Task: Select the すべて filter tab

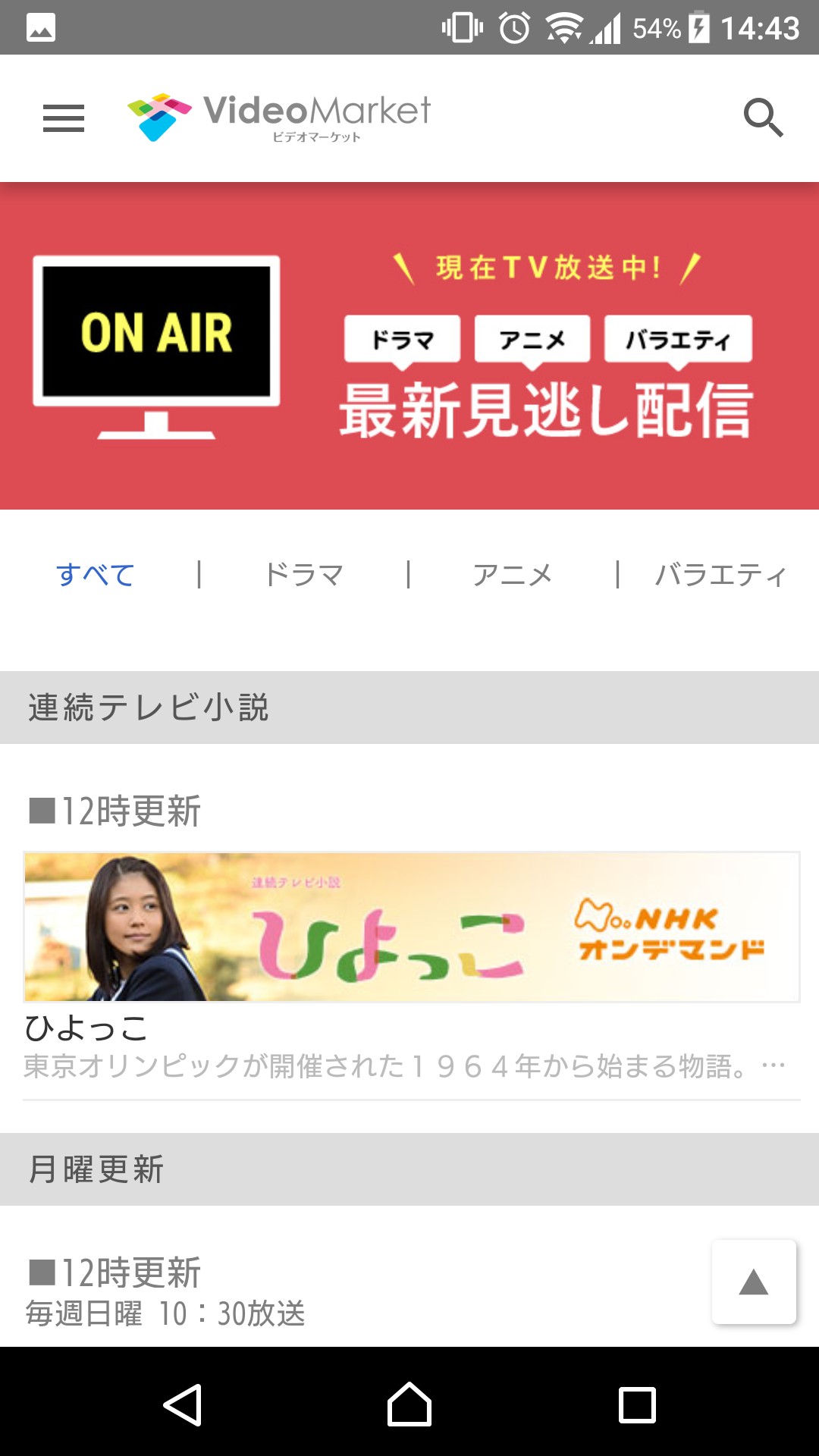Action: 96,575
